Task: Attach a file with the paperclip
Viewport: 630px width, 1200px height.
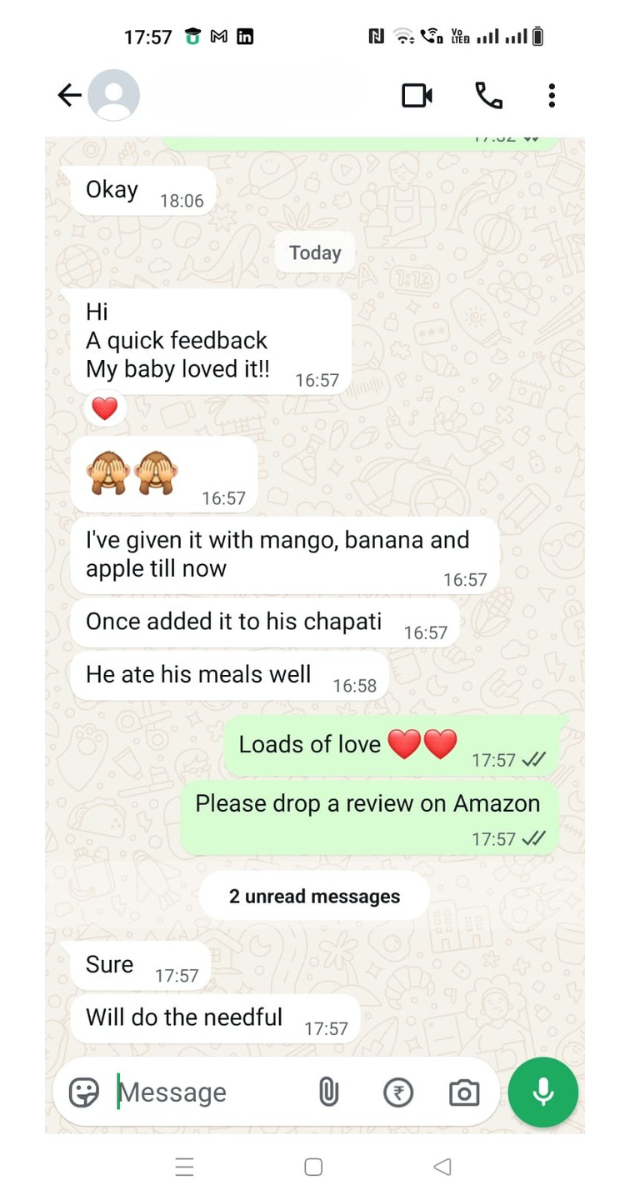Action: (x=328, y=1092)
